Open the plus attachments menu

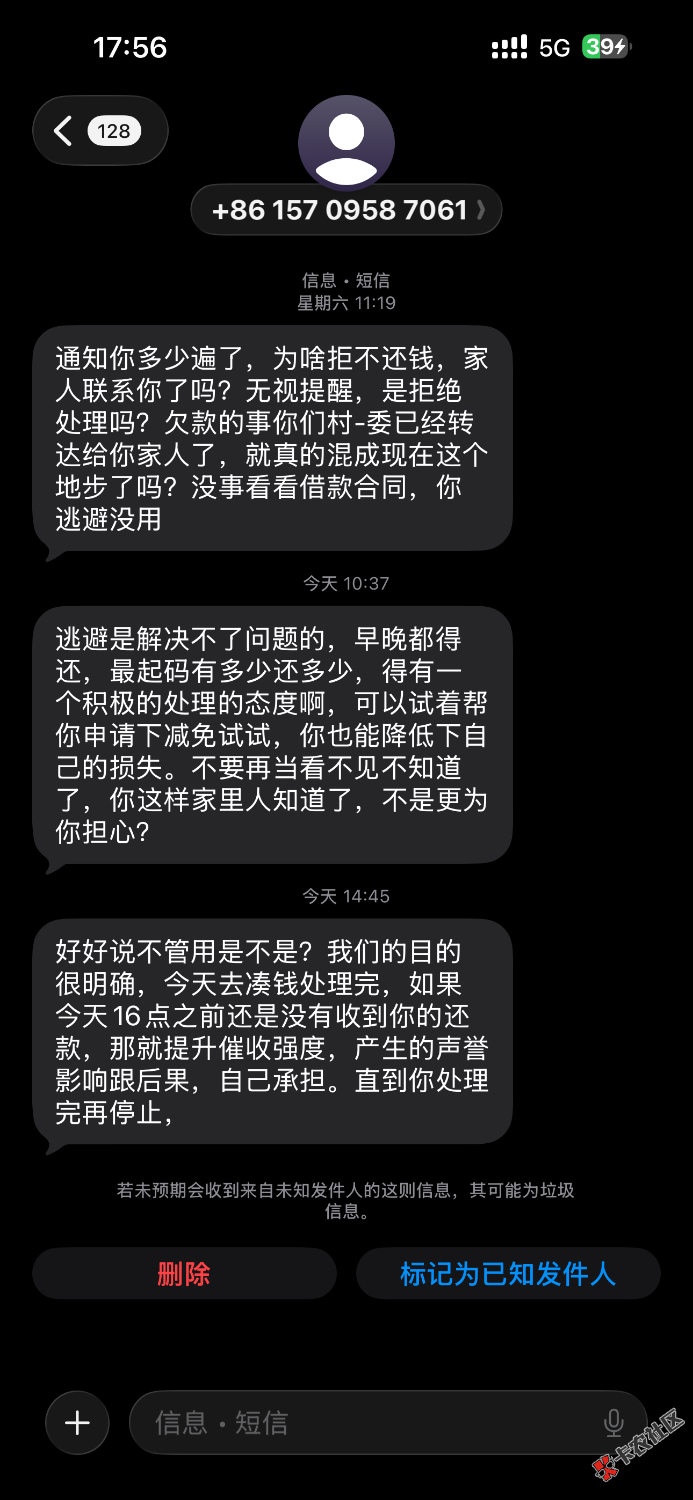pyautogui.click(x=77, y=1422)
